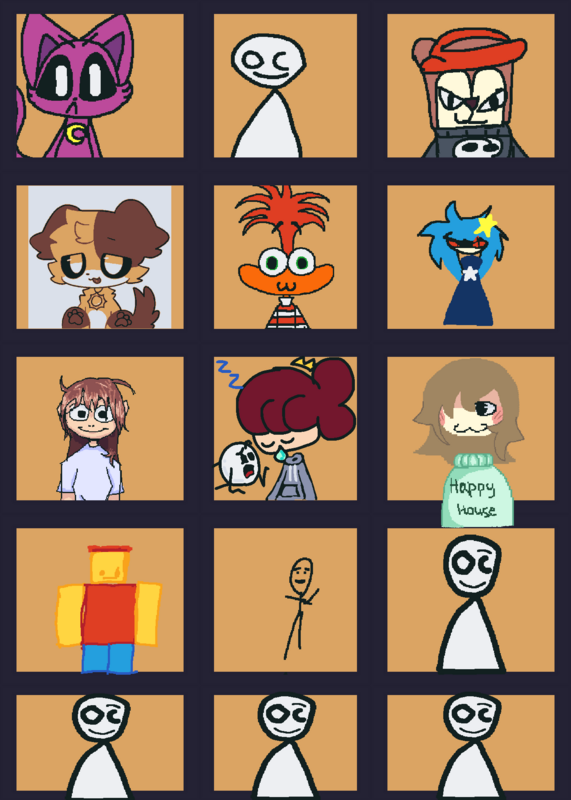The width and height of the screenshot is (571, 800).
Task: Choose the bear avatar wearing a red cap
Action: coord(470,86)
